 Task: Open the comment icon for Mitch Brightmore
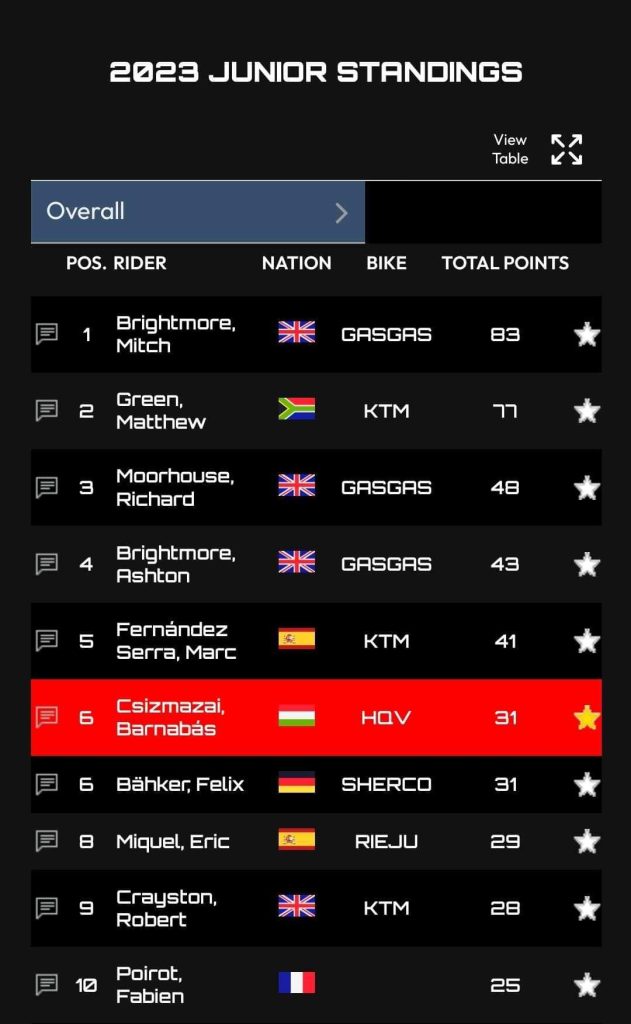(47, 334)
